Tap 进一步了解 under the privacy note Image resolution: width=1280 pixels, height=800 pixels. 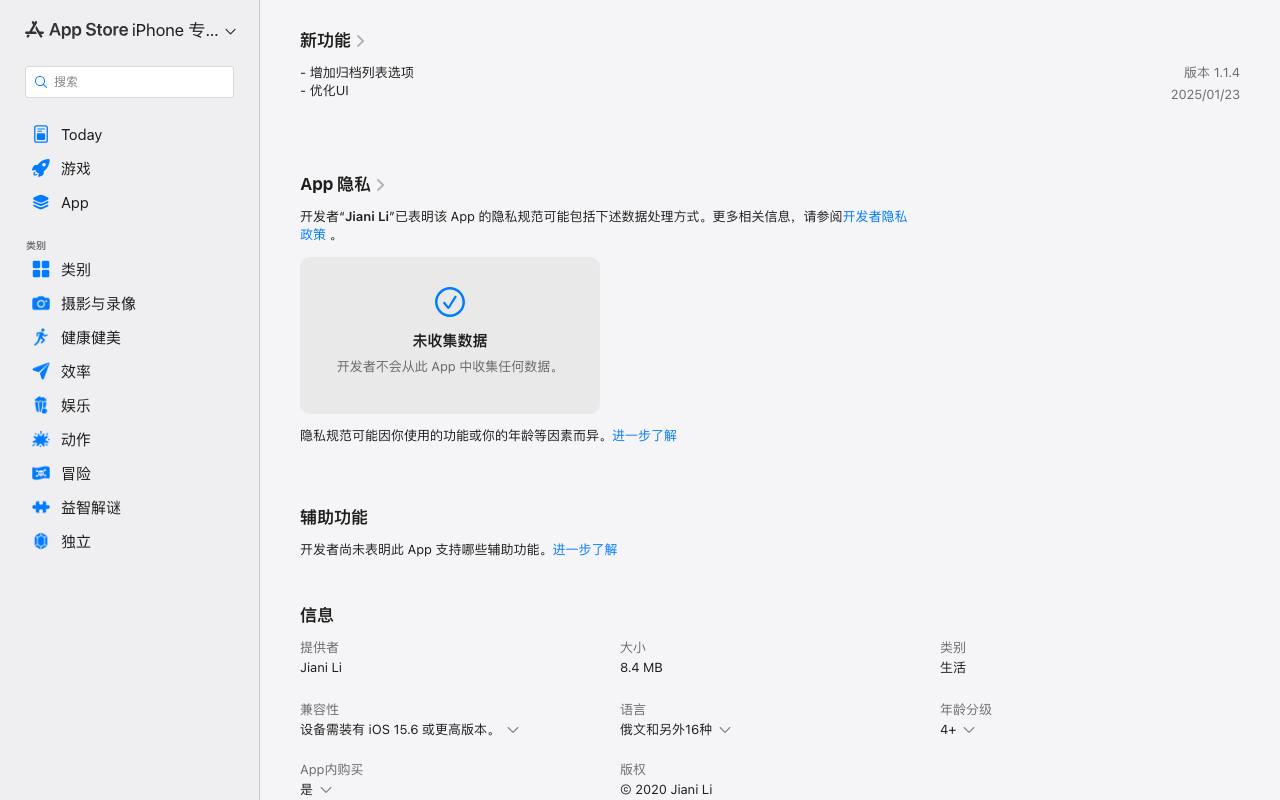coord(644,435)
